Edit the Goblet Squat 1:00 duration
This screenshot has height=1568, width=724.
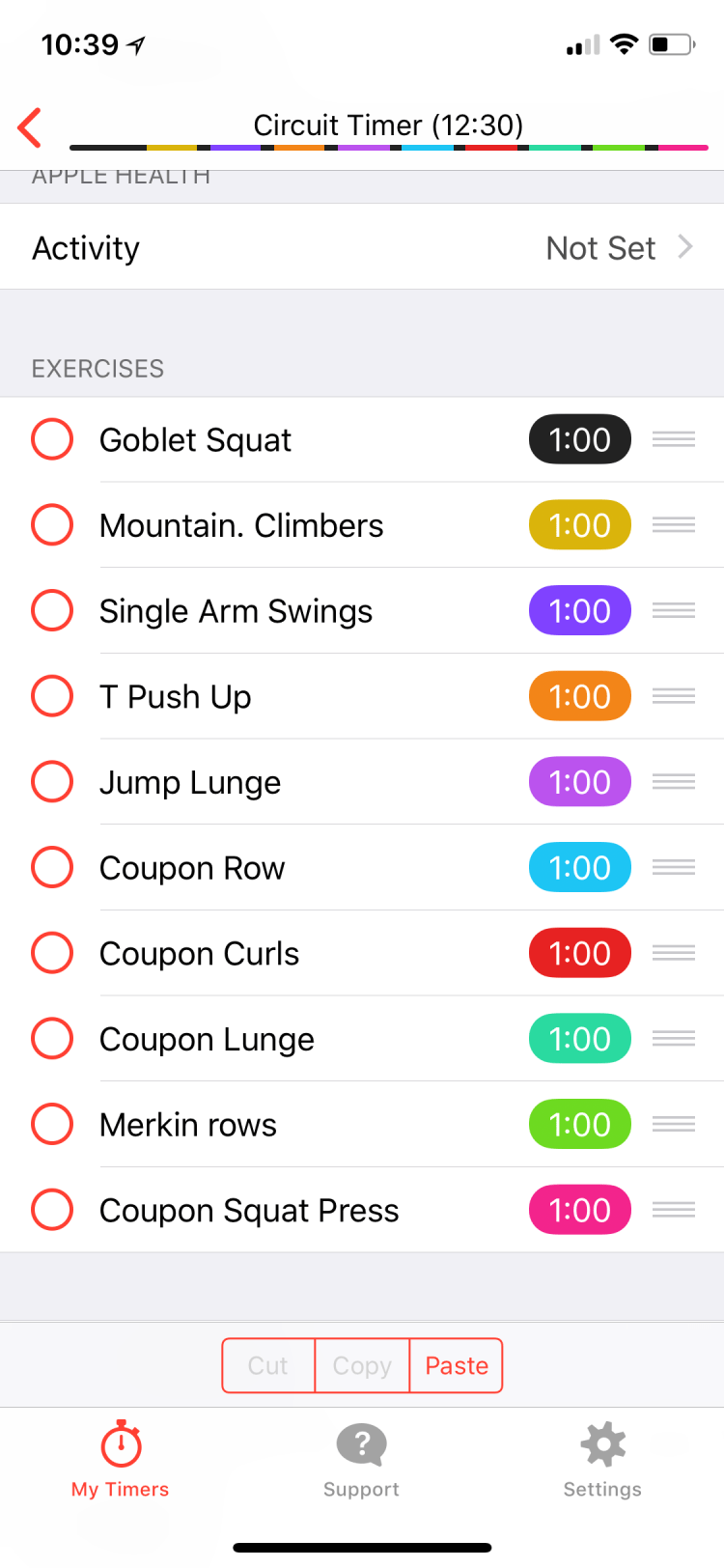pos(579,439)
